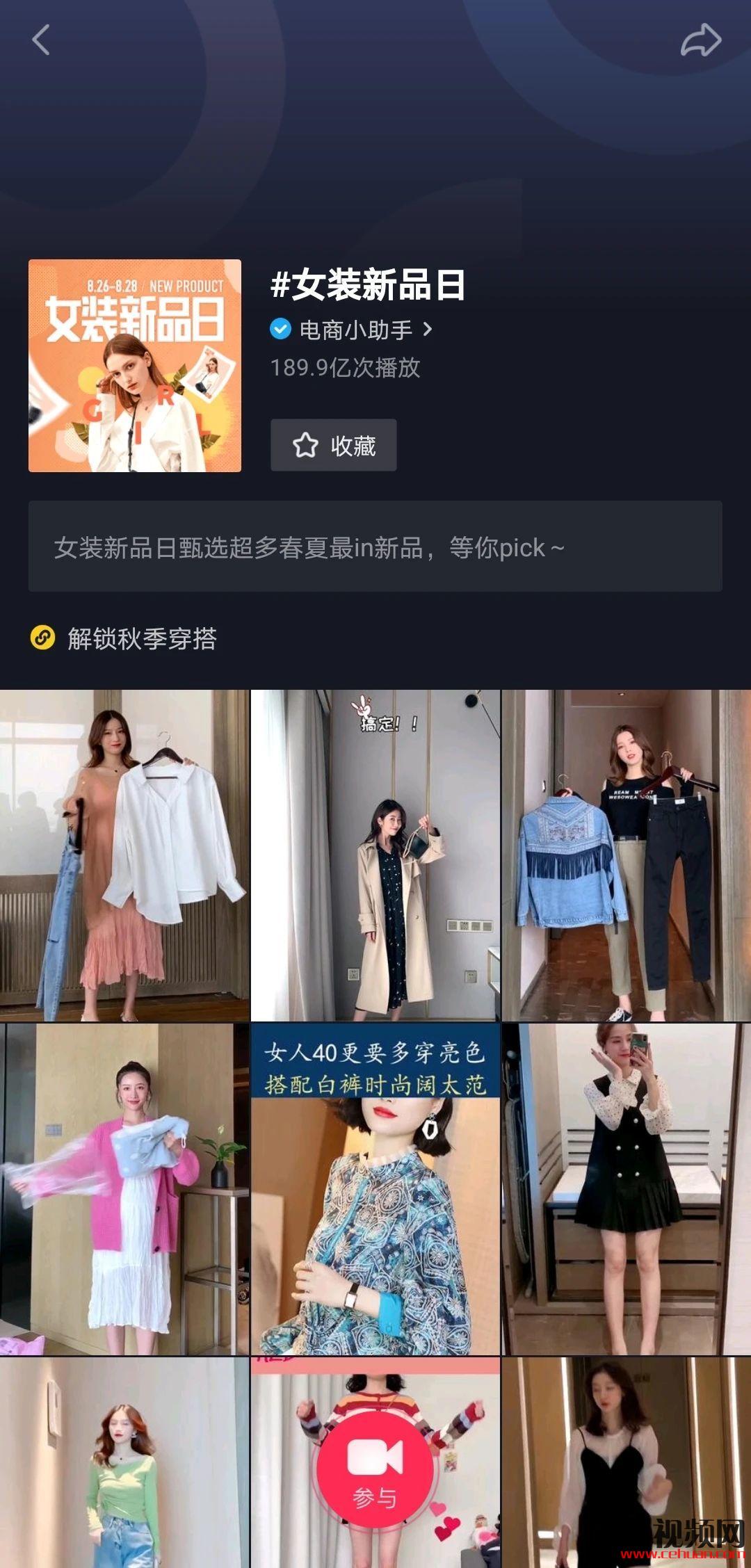This screenshot has width=751, height=1568.
Task: Play the black dress mirror selfie video
Action: coord(626,1189)
